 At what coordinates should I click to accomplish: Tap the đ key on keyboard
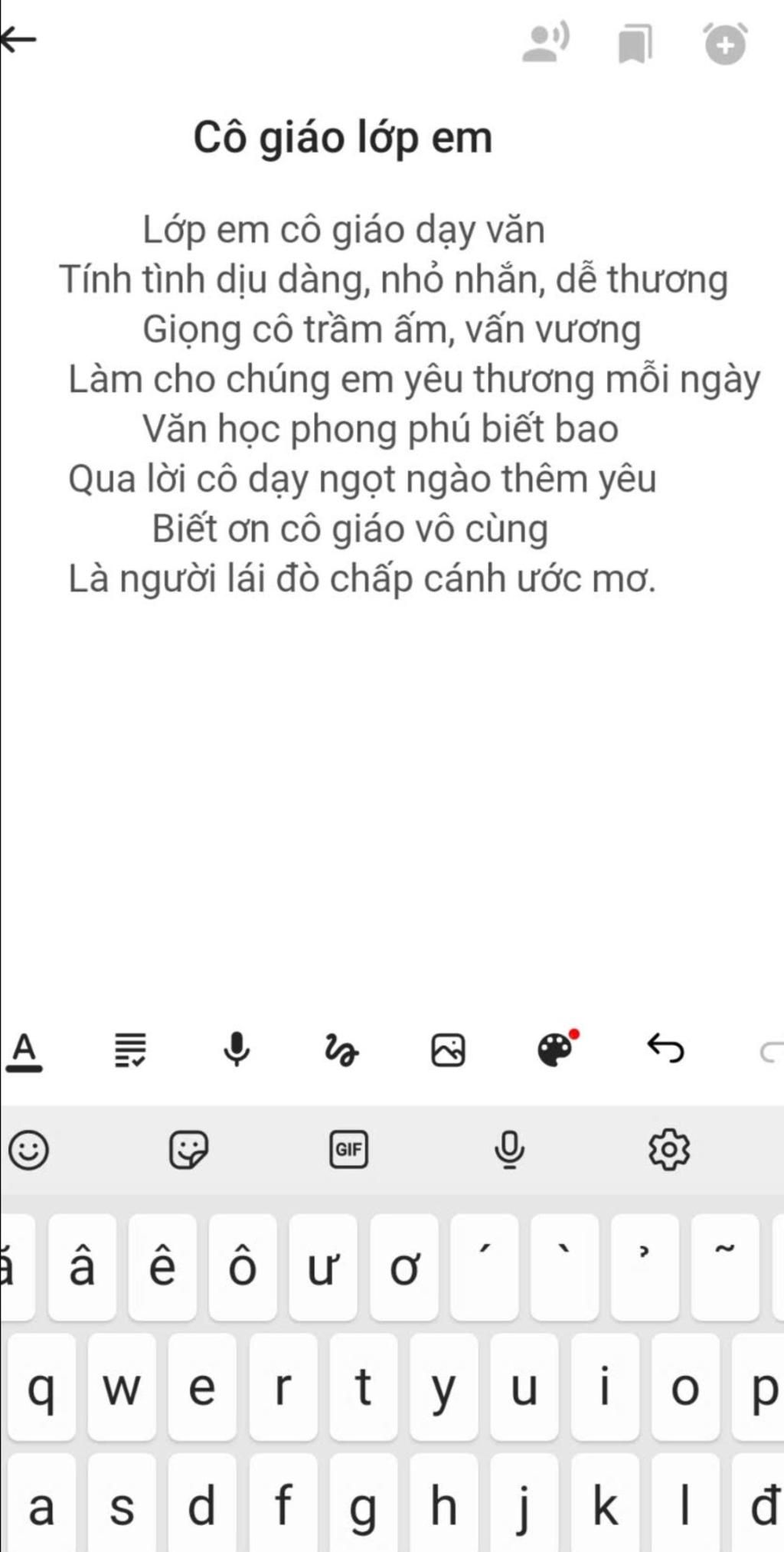point(764,1506)
